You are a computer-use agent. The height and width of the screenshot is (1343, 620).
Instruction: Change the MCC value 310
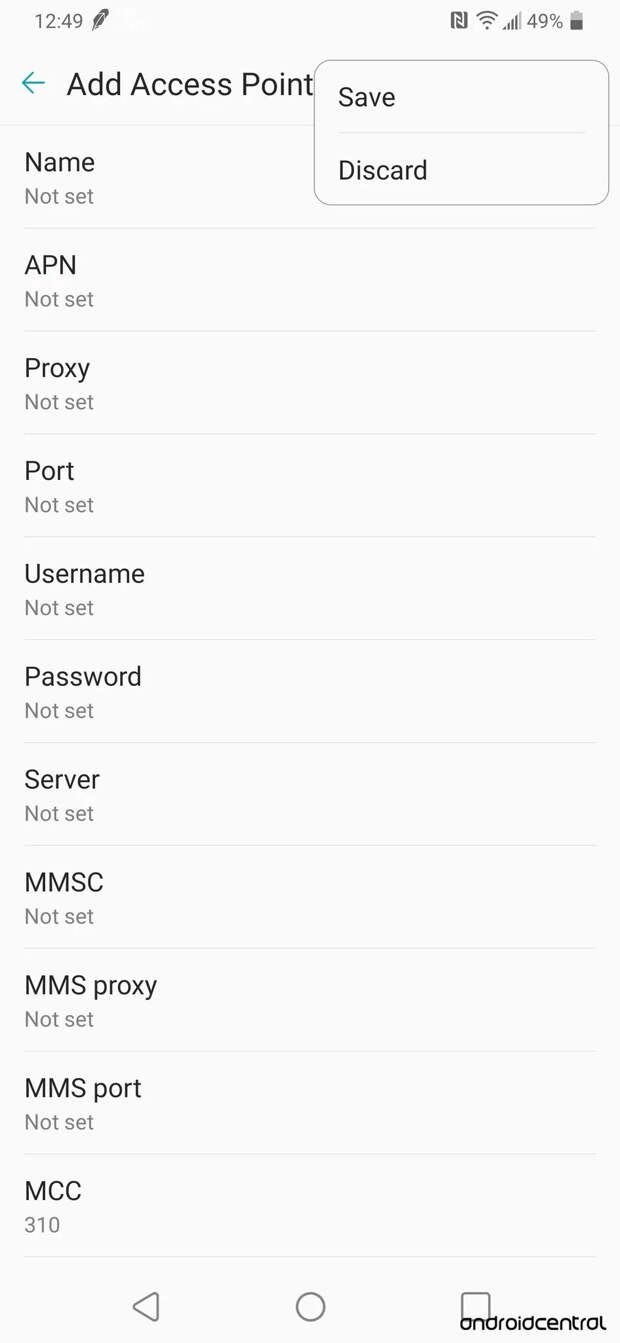point(310,1207)
